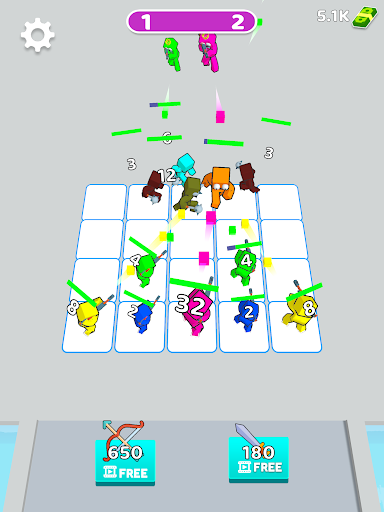Get the free archer unit for 650
Image resolution: width=384 pixels, height=512 pixels.
125,462
